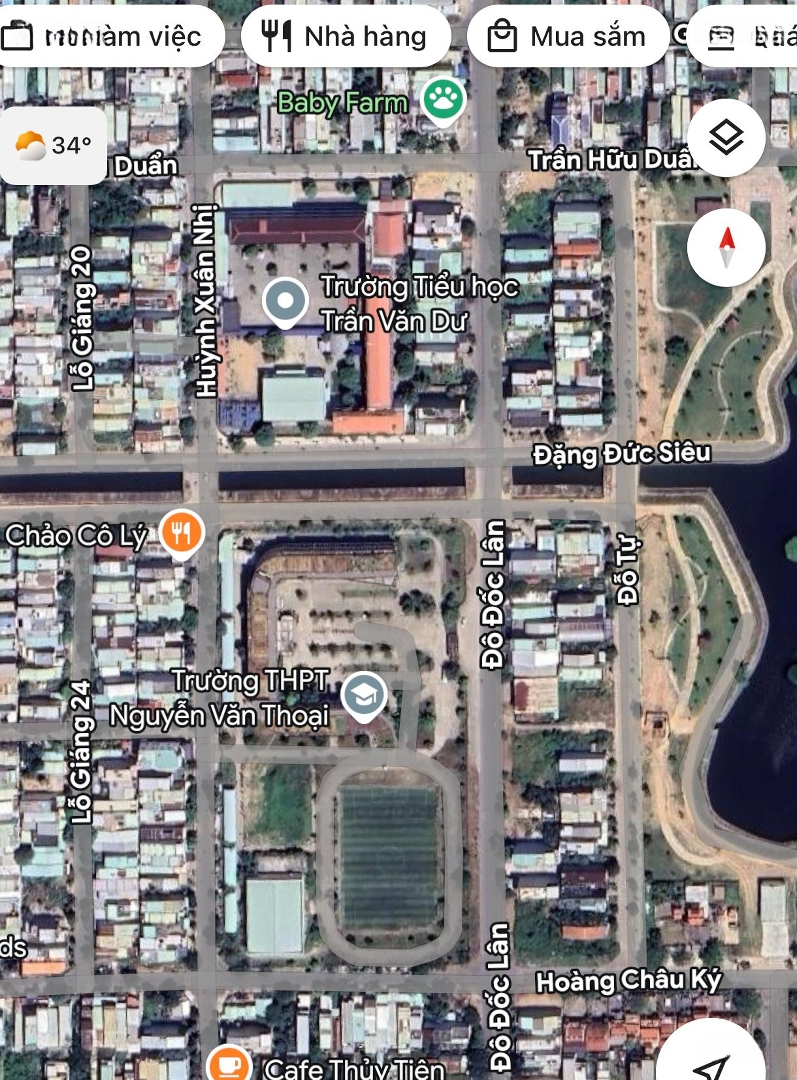Select the Nhà hàng chip
The height and width of the screenshot is (1080, 797).
pyautogui.click(x=345, y=37)
